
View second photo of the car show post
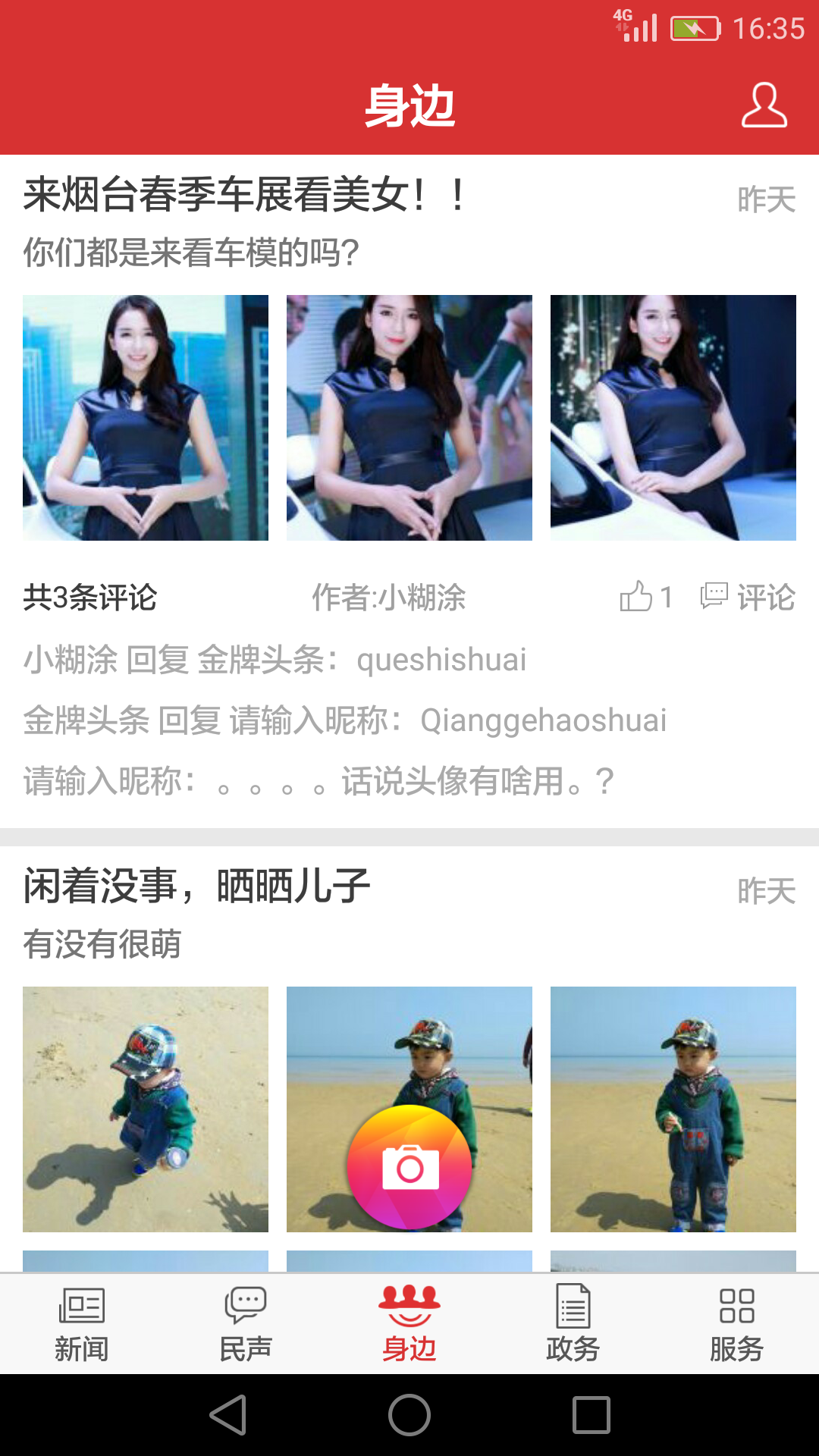409,418
